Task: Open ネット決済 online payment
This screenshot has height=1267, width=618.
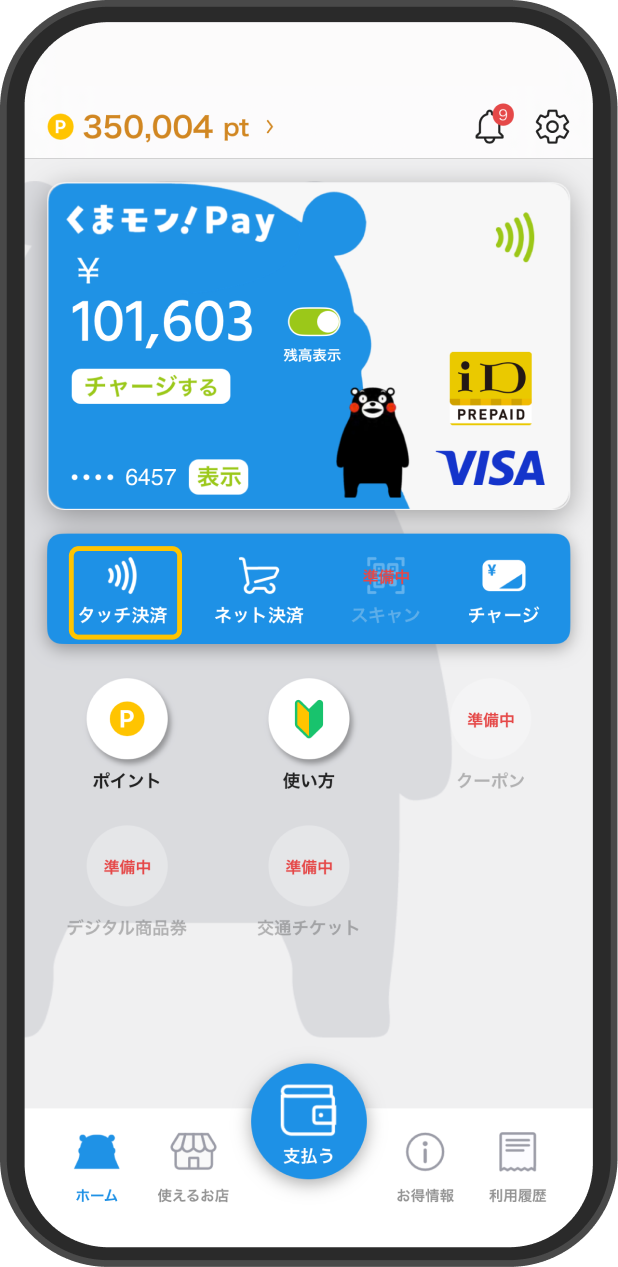Action: pyautogui.click(x=258, y=593)
